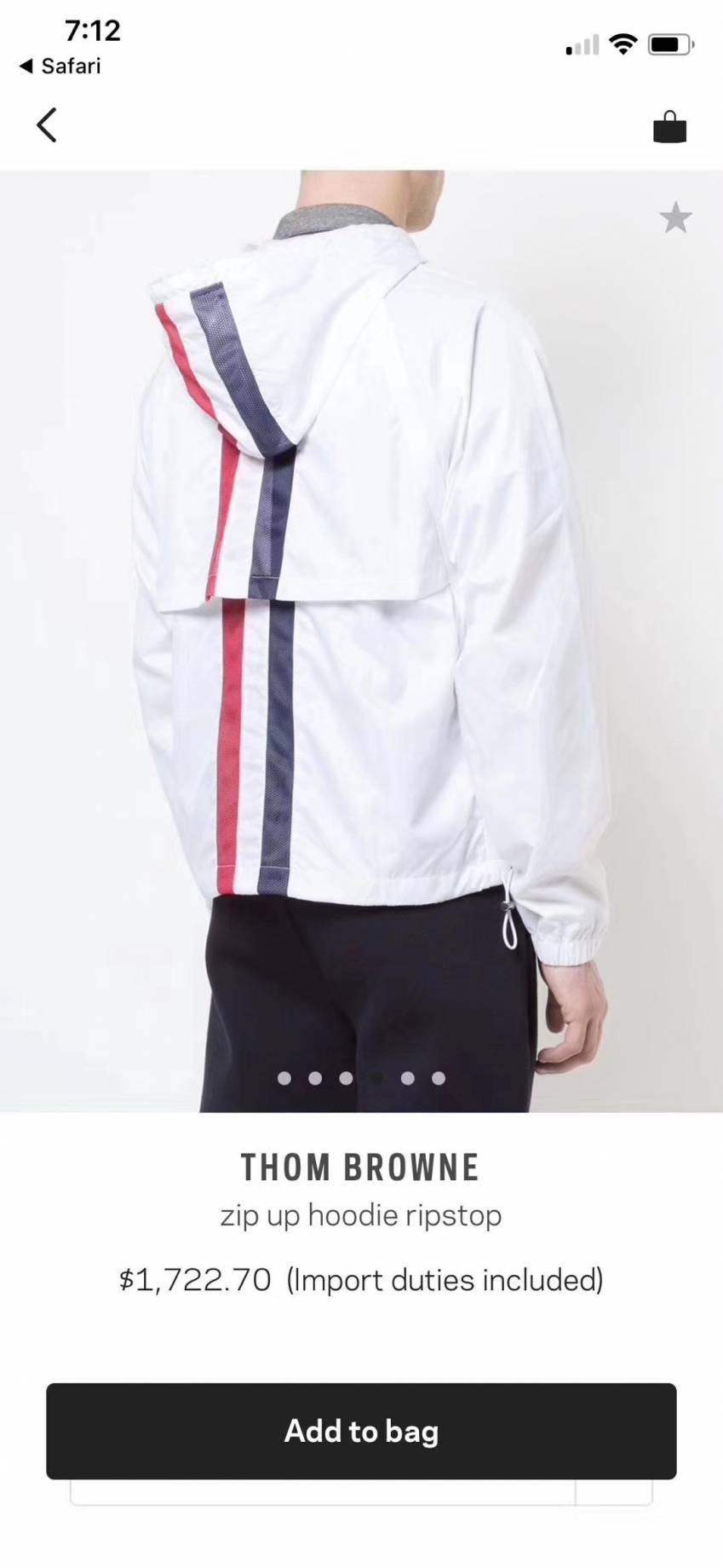Go back using the top-left arrow

coord(47,124)
